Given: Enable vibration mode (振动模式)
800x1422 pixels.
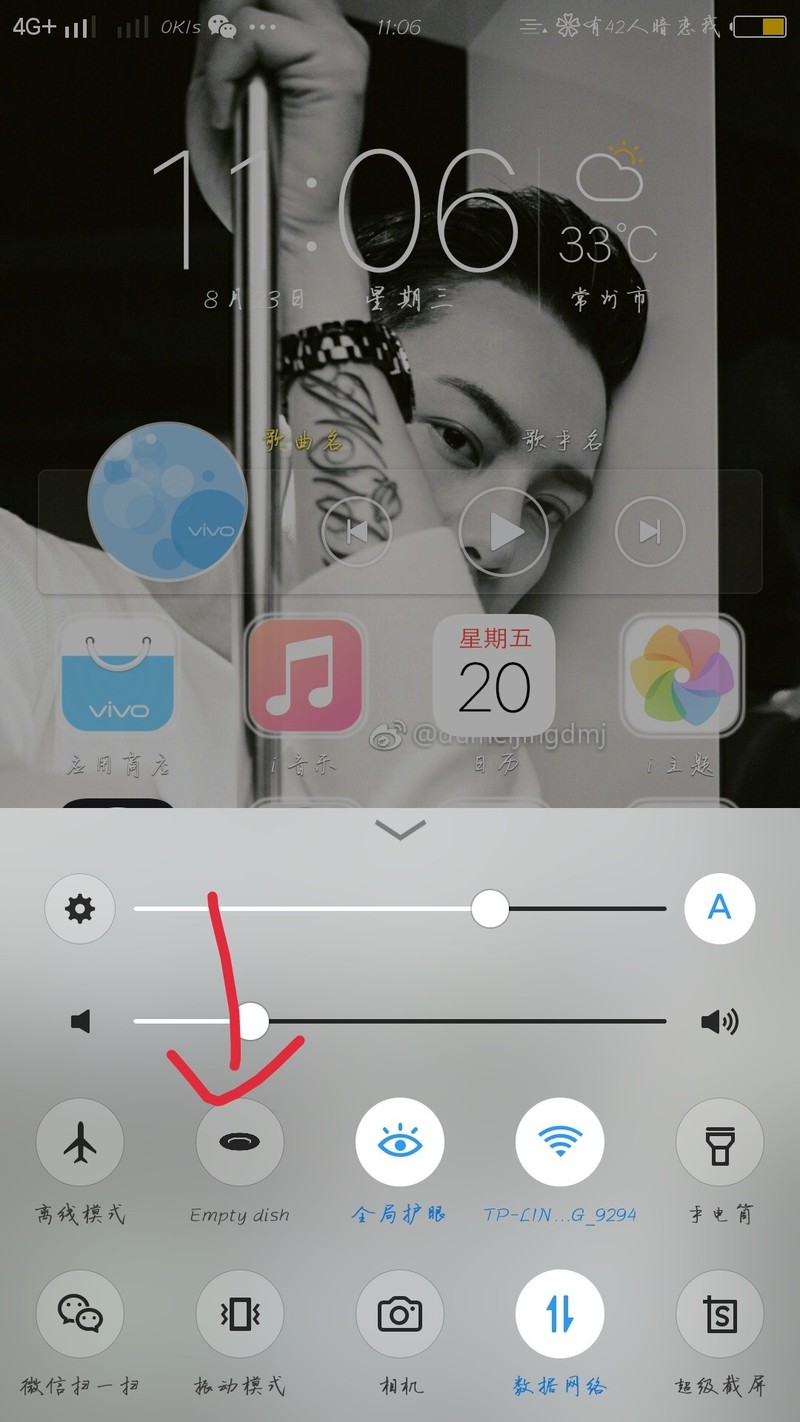Looking at the screenshot, I should [240, 1313].
